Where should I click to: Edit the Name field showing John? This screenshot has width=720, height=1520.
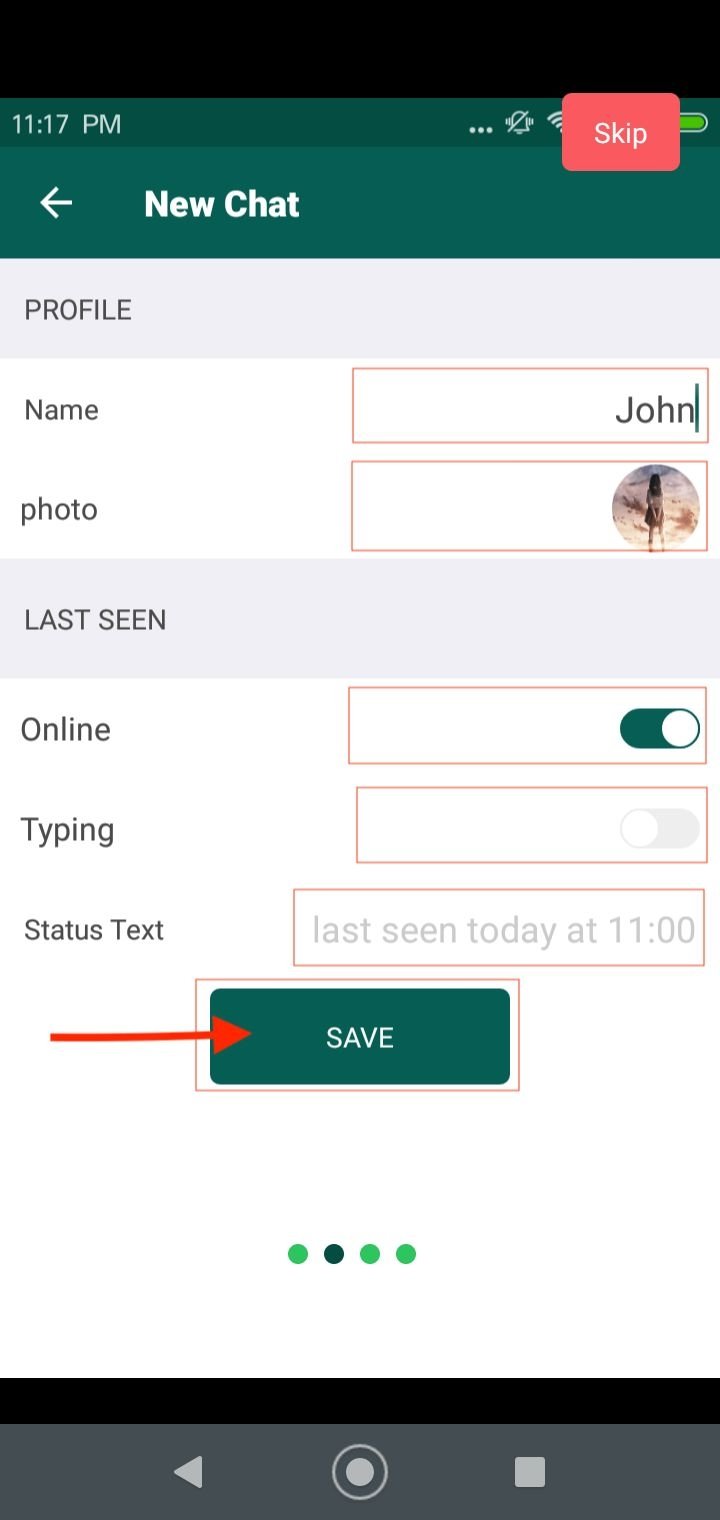pyautogui.click(x=530, y=406)
